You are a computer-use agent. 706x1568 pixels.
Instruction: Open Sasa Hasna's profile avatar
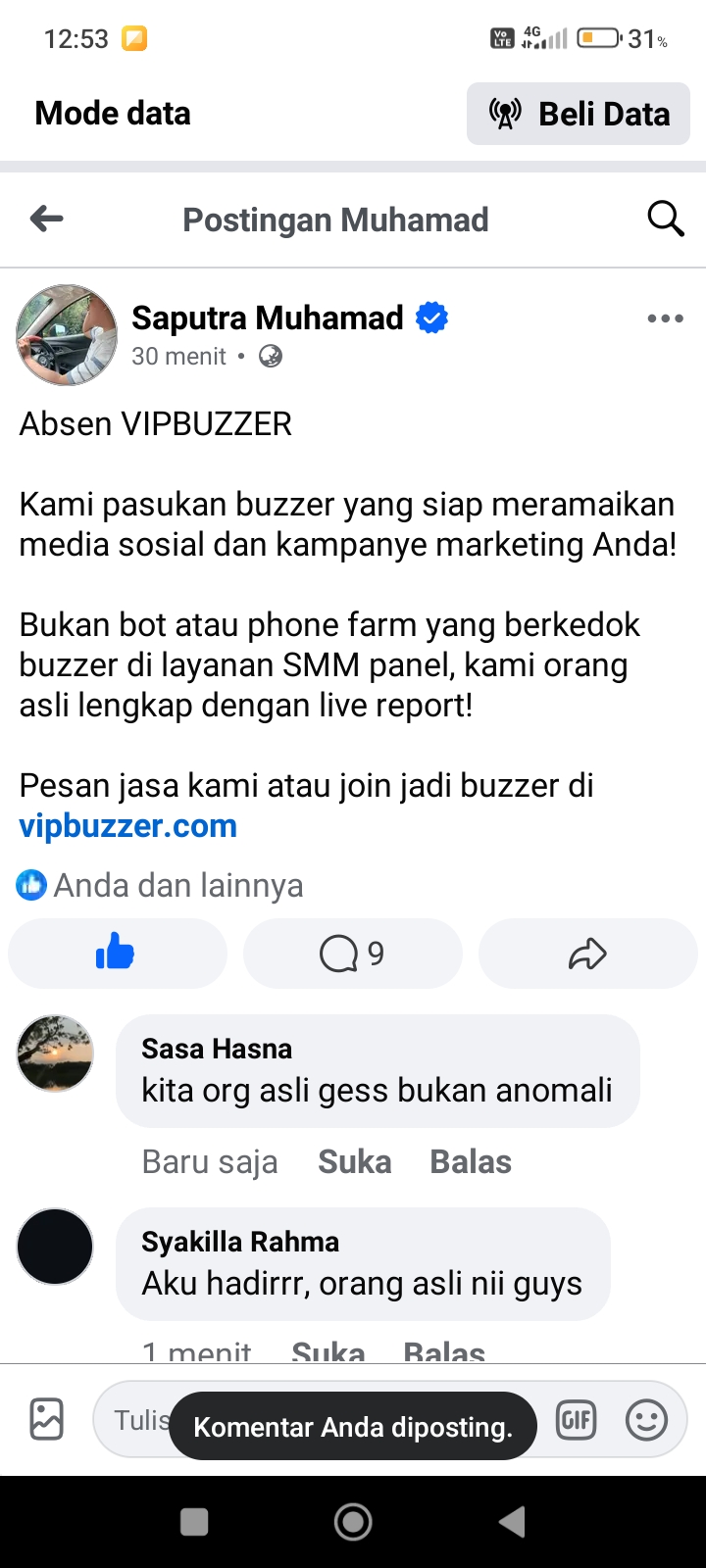[x=56, y=1053]
